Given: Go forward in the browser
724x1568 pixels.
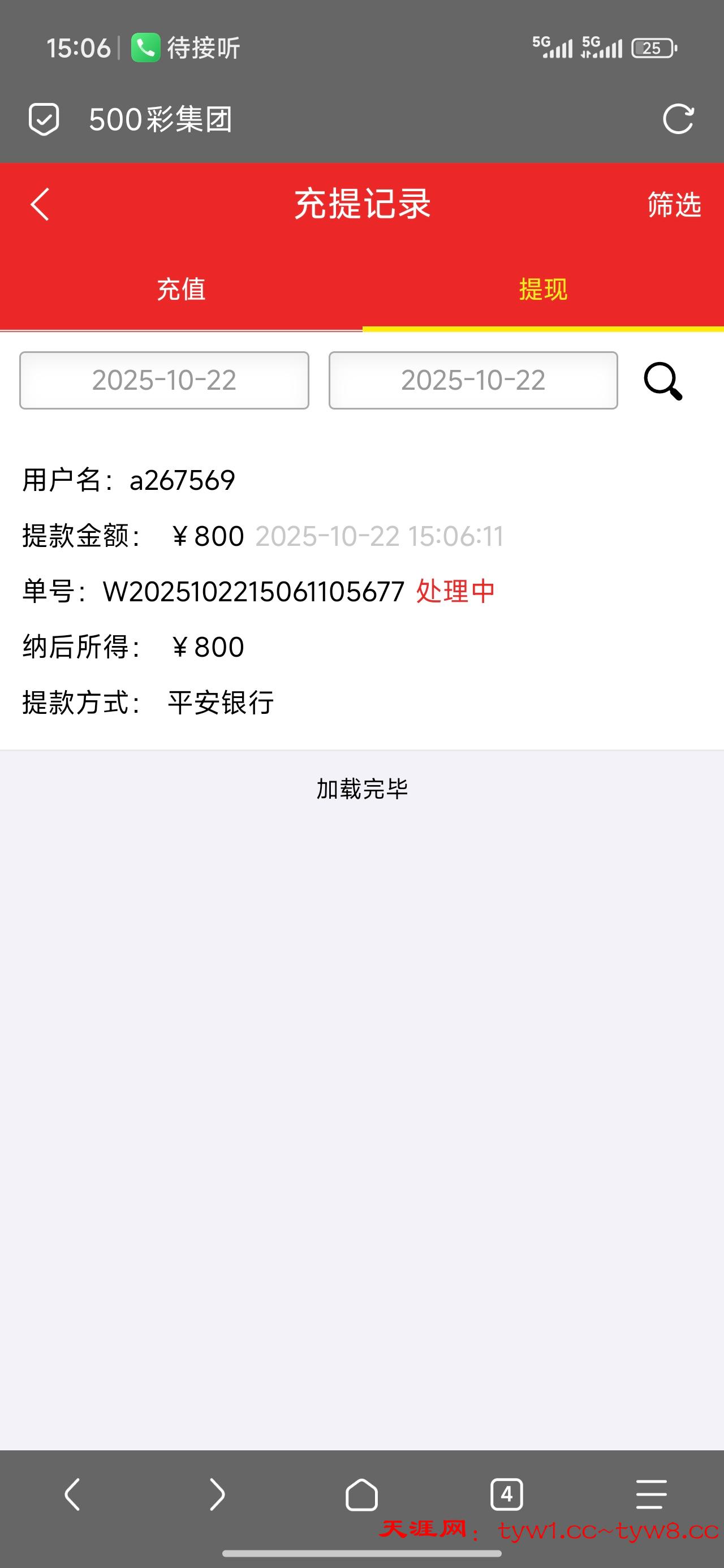Looking at the screenshot, I should pyautogui.click(x=217, y=1494).
